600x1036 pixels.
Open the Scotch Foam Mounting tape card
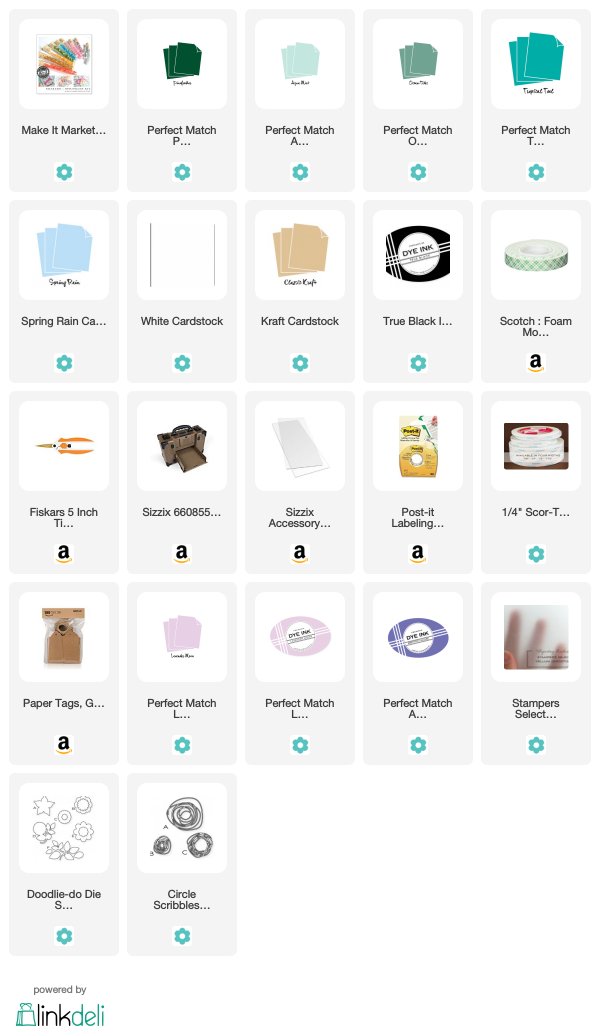(536, 291)
